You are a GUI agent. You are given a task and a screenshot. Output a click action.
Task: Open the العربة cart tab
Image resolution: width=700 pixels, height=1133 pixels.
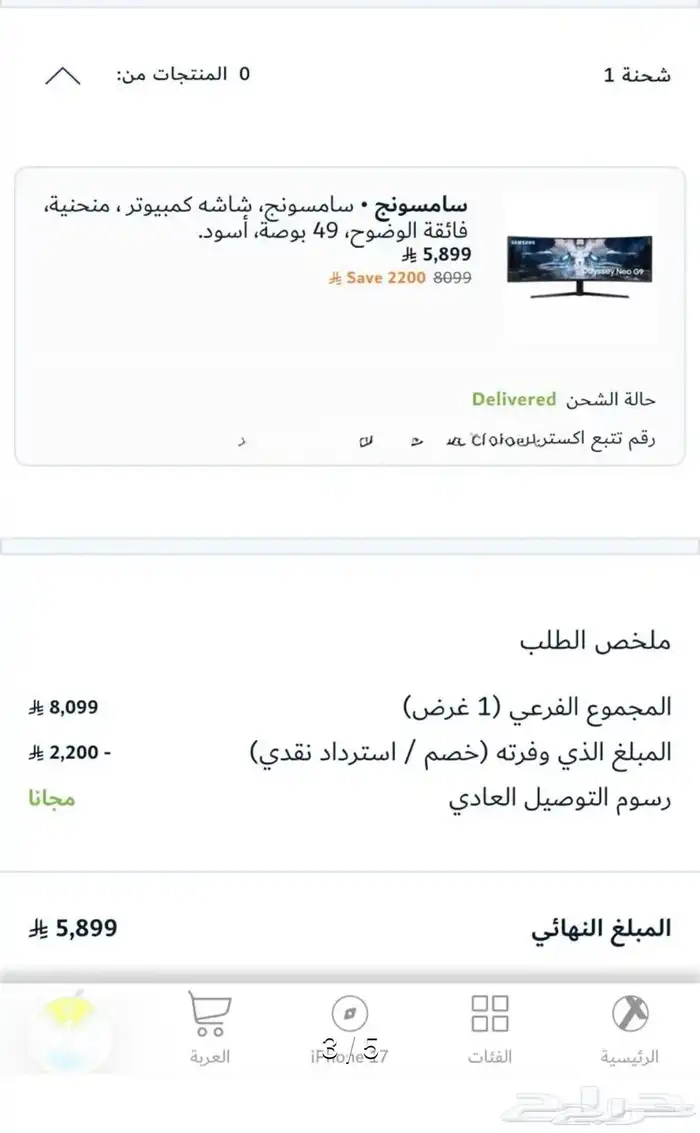(210, 1028)
